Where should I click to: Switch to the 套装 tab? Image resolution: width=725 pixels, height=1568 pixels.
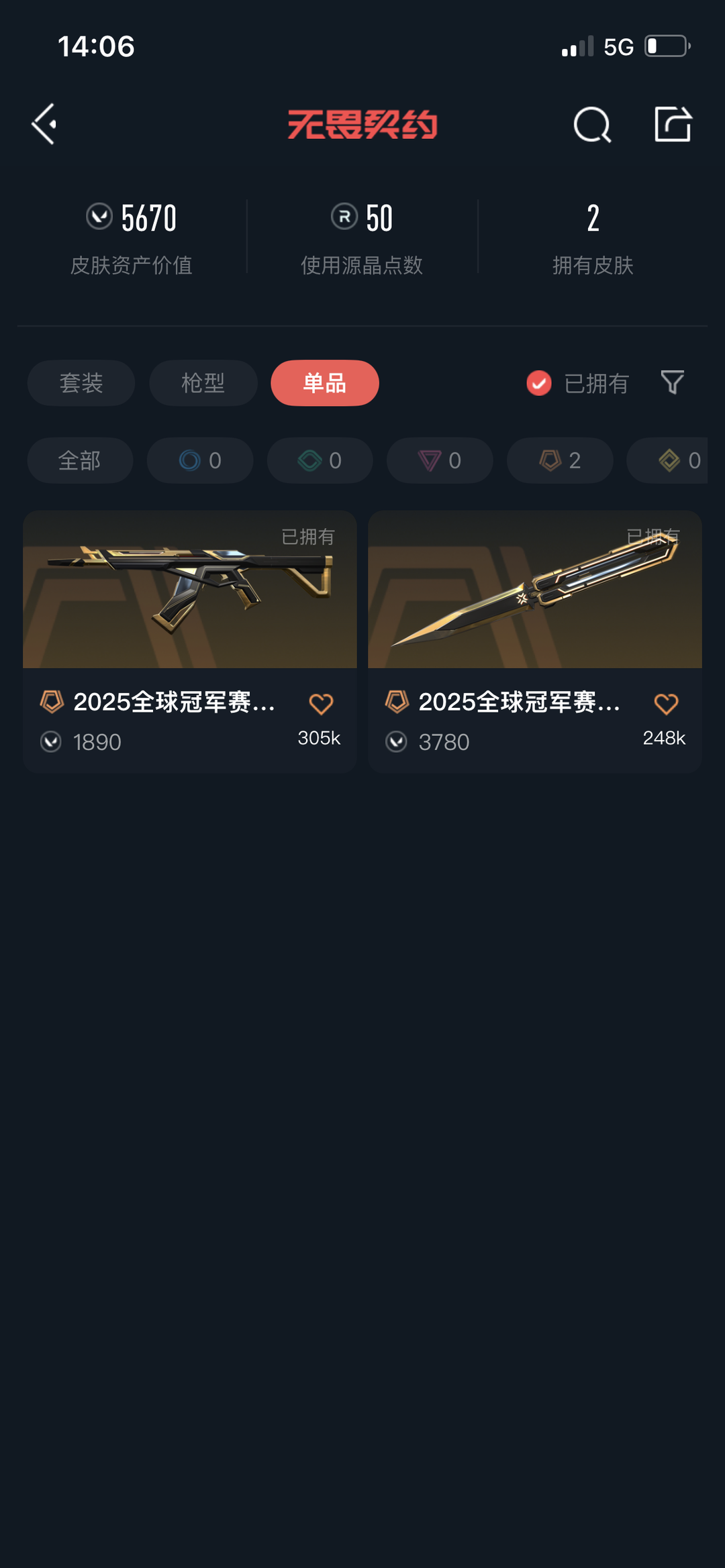[81, 383]
